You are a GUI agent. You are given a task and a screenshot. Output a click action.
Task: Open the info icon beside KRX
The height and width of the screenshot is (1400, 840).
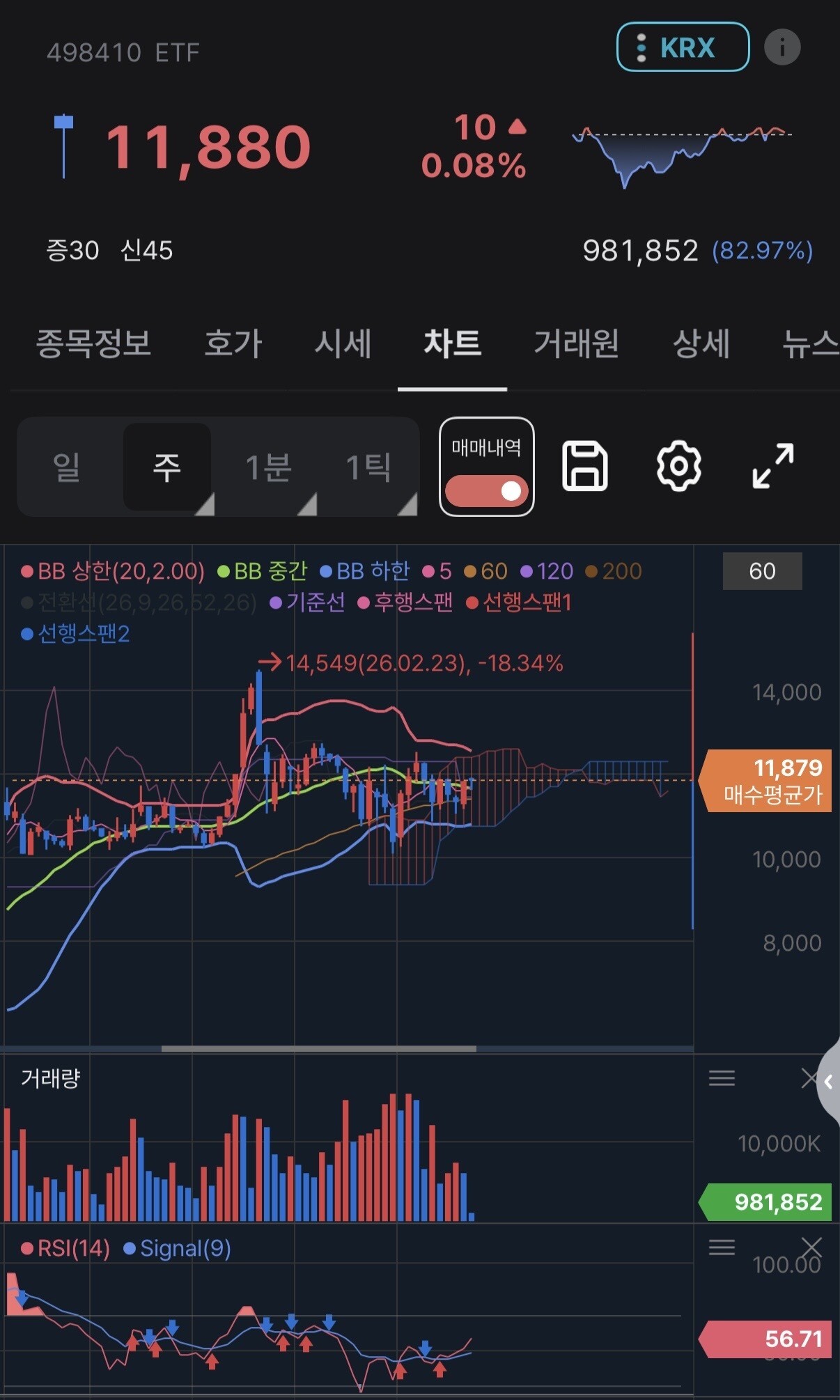click(782, 47)
